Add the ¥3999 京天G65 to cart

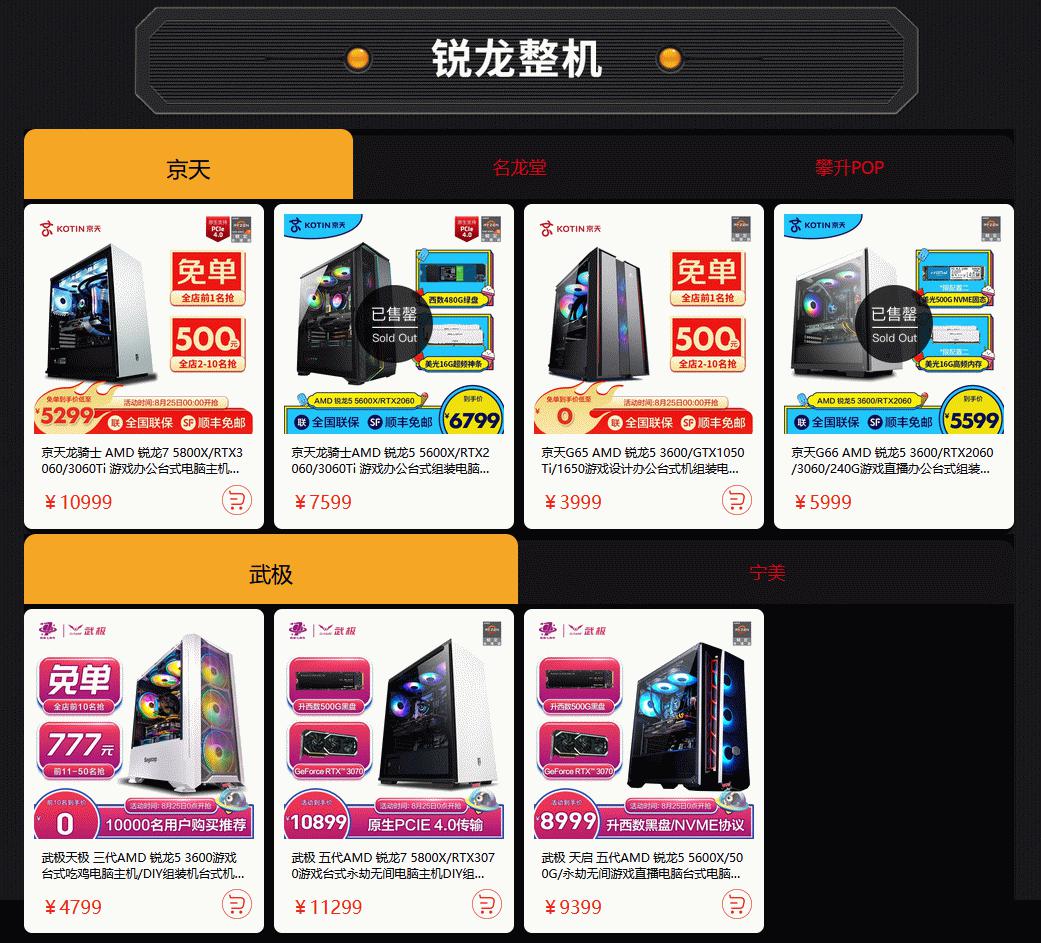tap(737, 500)
